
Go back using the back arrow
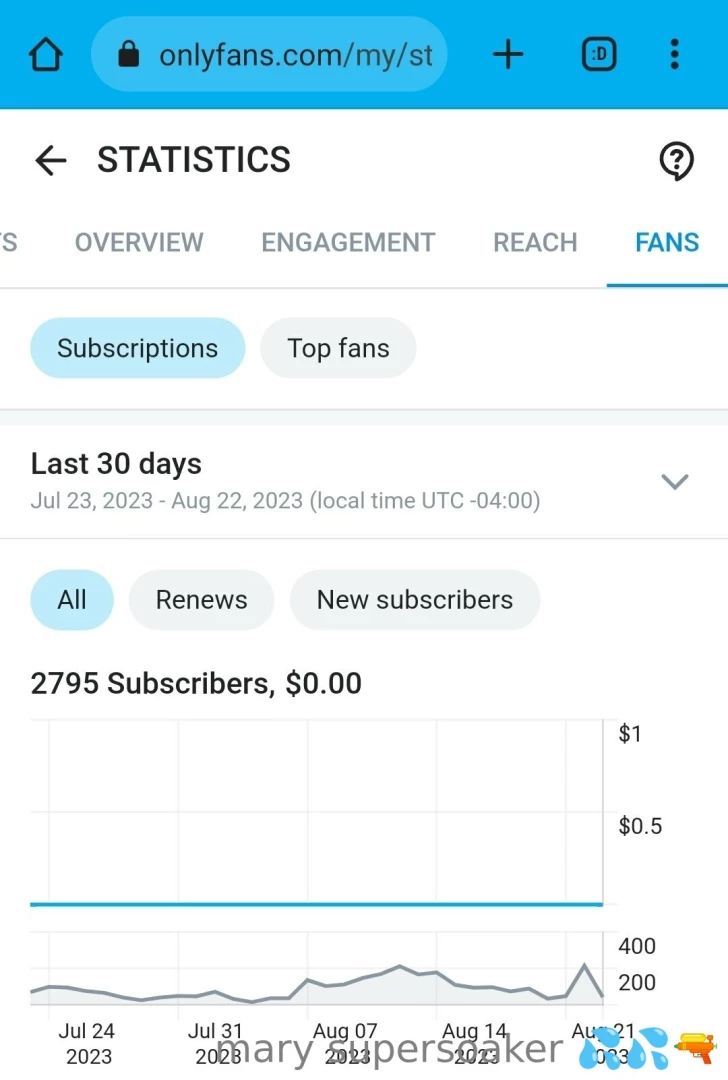coord(50,160)
